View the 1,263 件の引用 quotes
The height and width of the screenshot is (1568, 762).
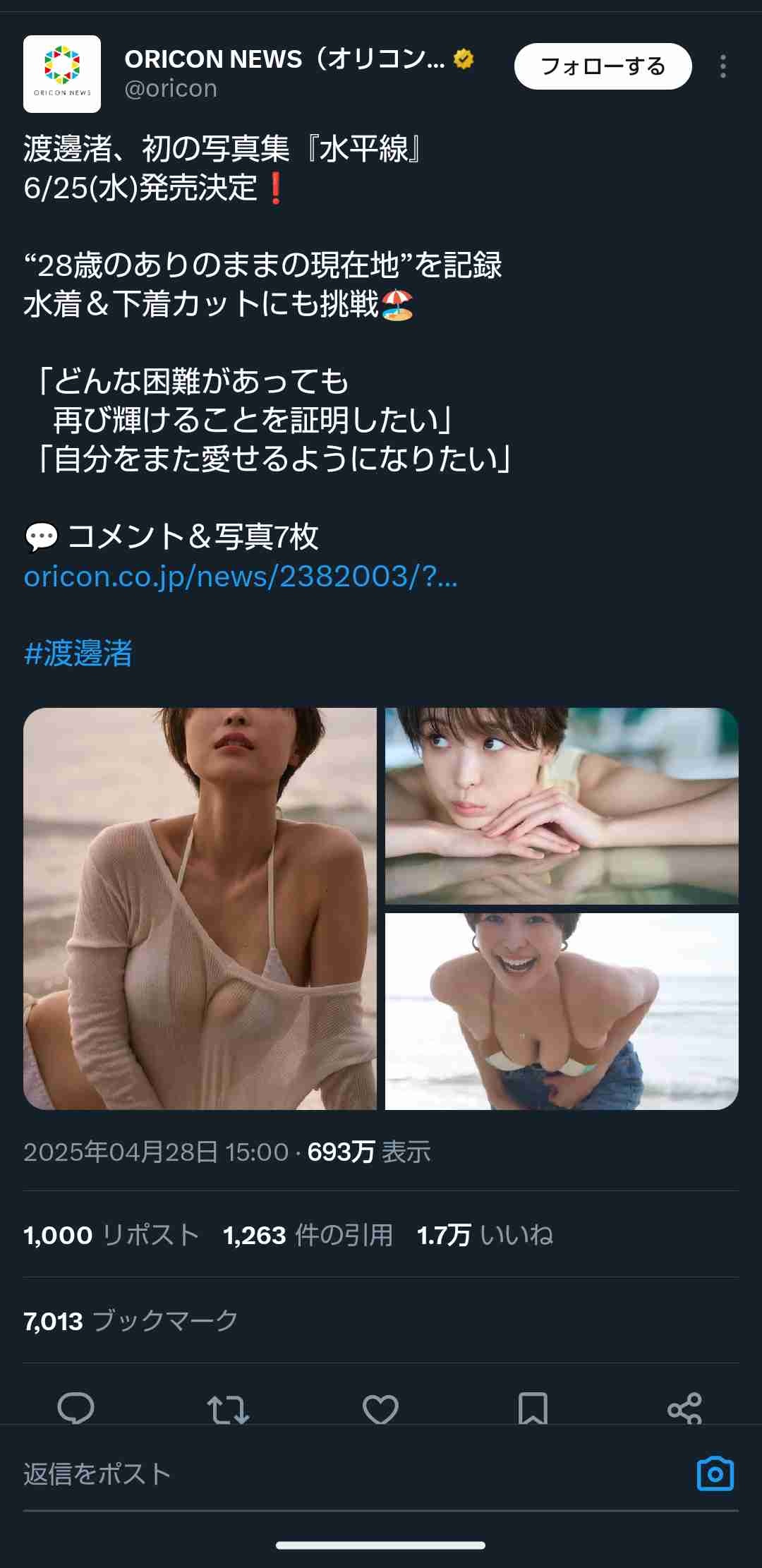coord(308,1235)
